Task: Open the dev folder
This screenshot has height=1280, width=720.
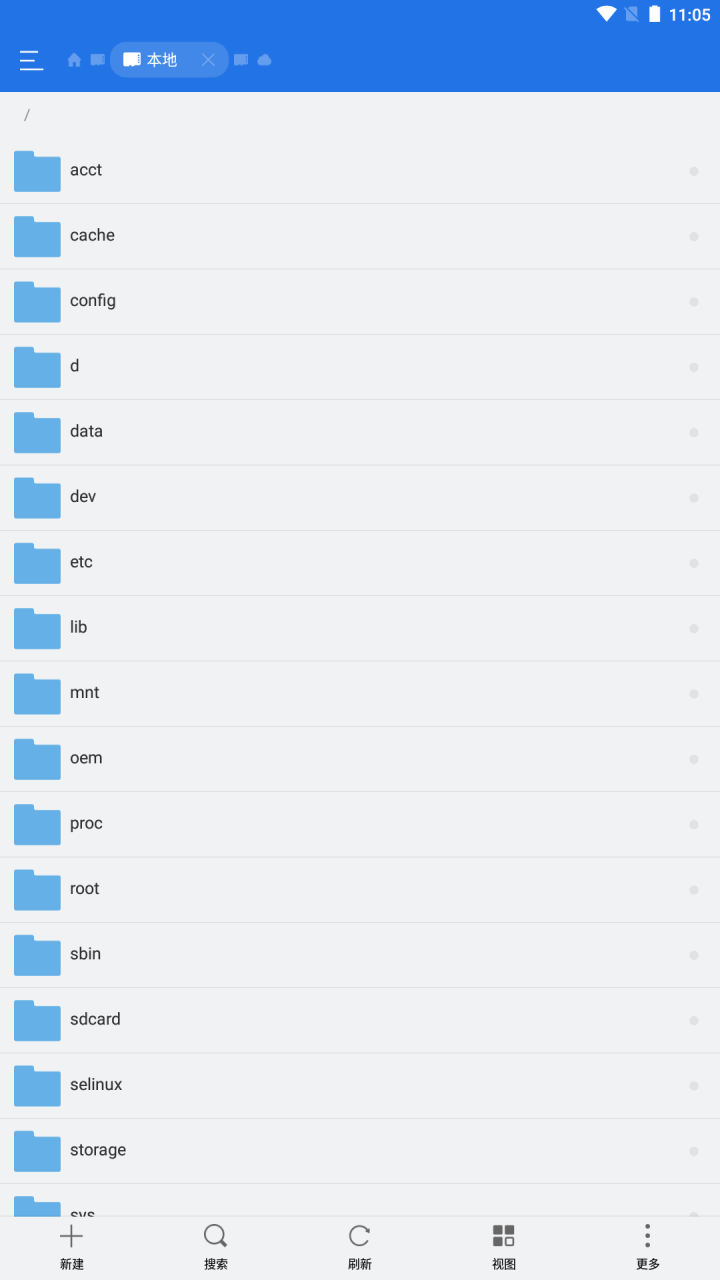Action: pos(83,497)
